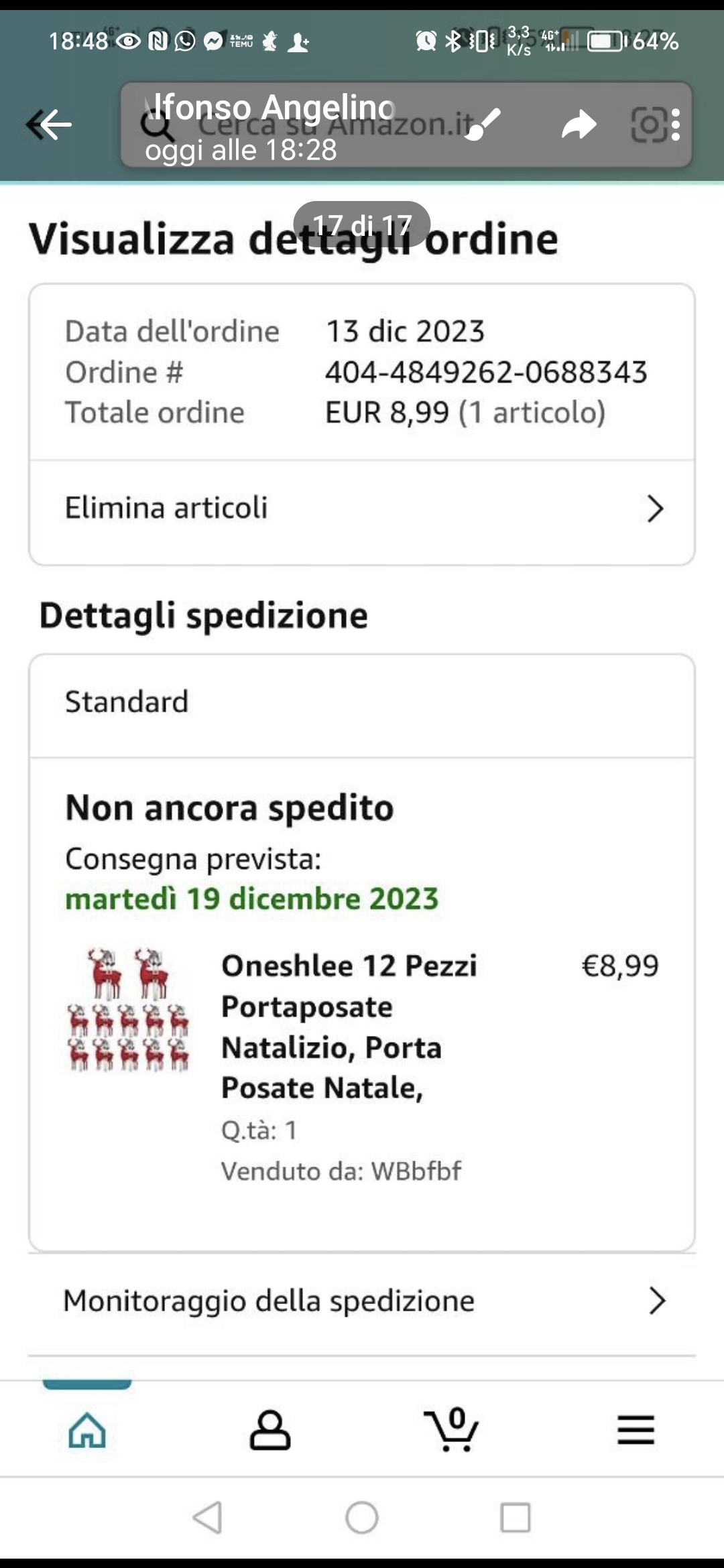724x1568 pixels.
Task: Go to the phone's home screen
Action: coord(362,1517)
